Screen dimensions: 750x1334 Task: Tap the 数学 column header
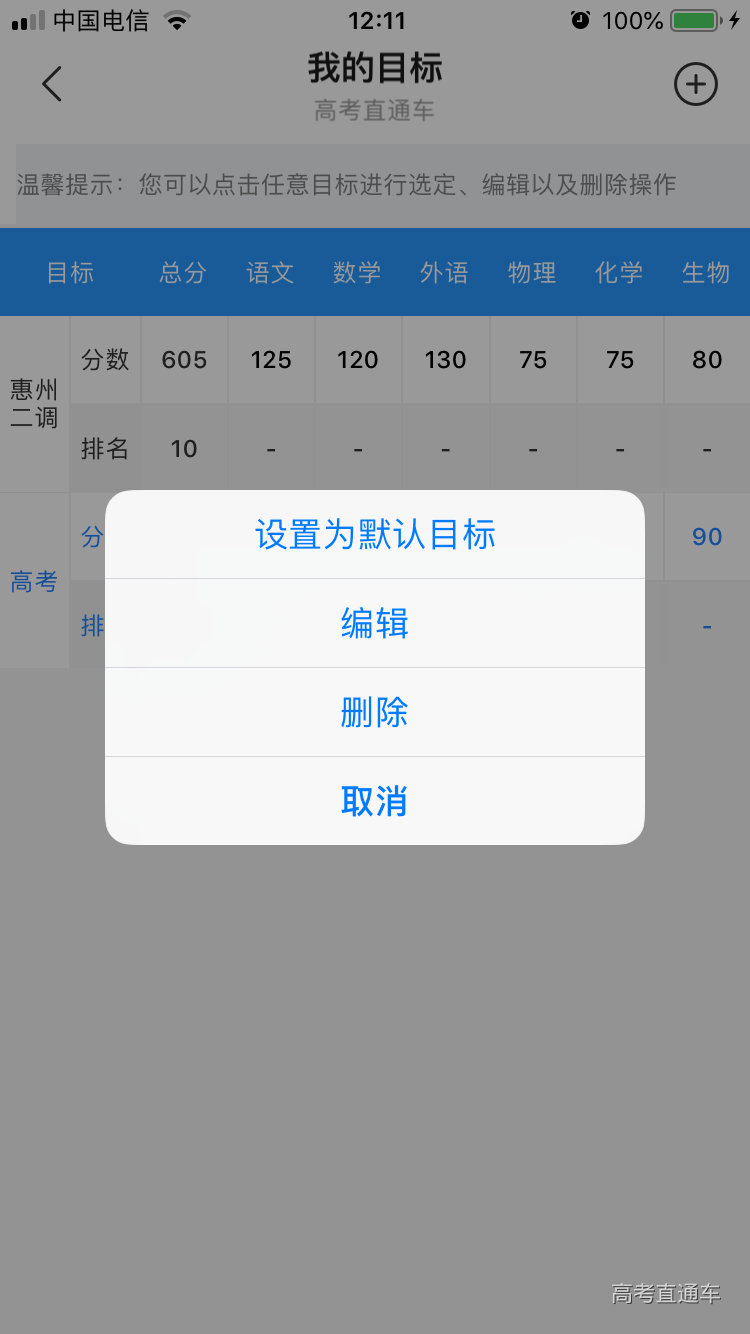point(357,271)
